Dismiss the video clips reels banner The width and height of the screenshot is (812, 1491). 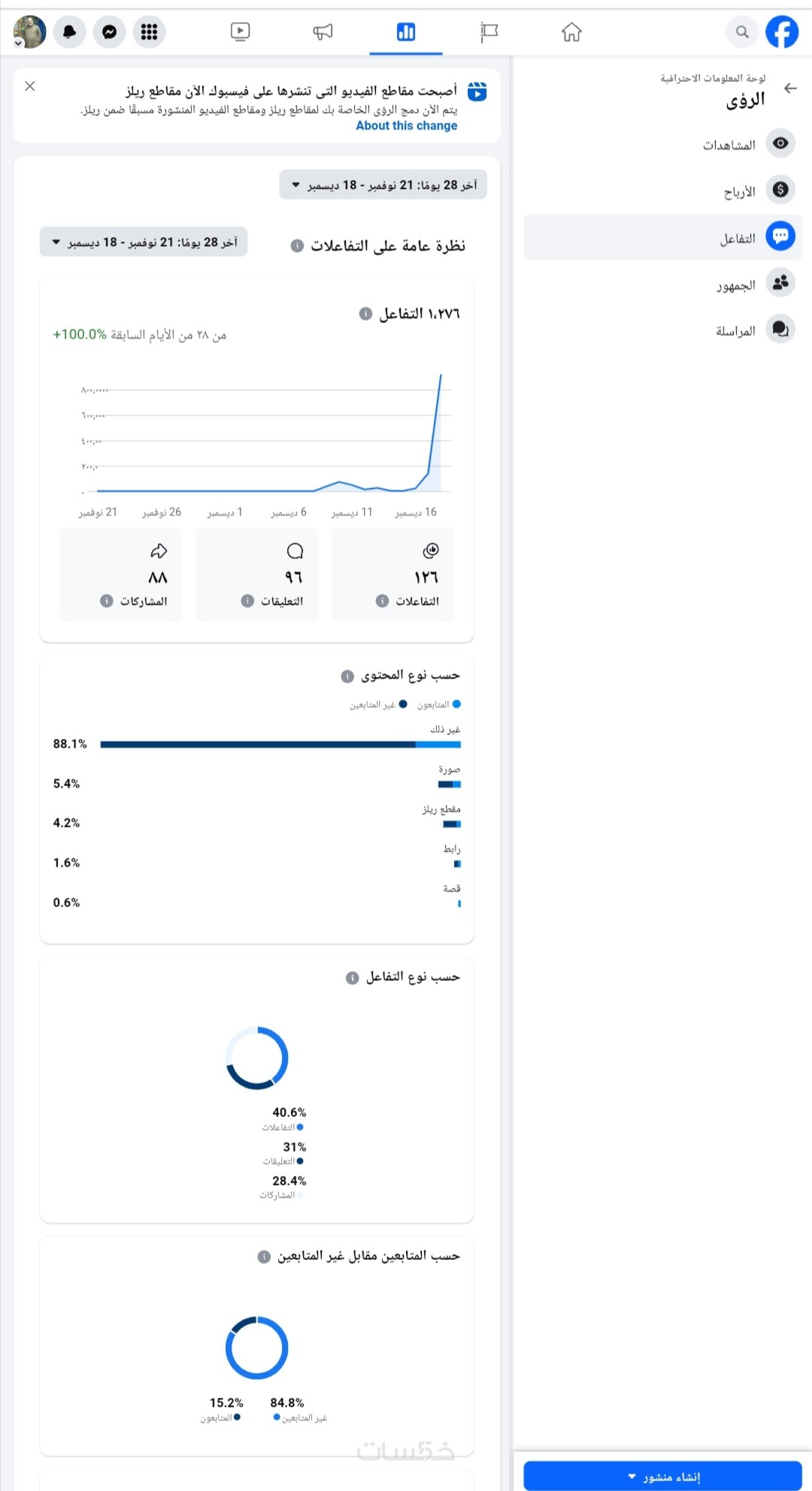[30, 87]
